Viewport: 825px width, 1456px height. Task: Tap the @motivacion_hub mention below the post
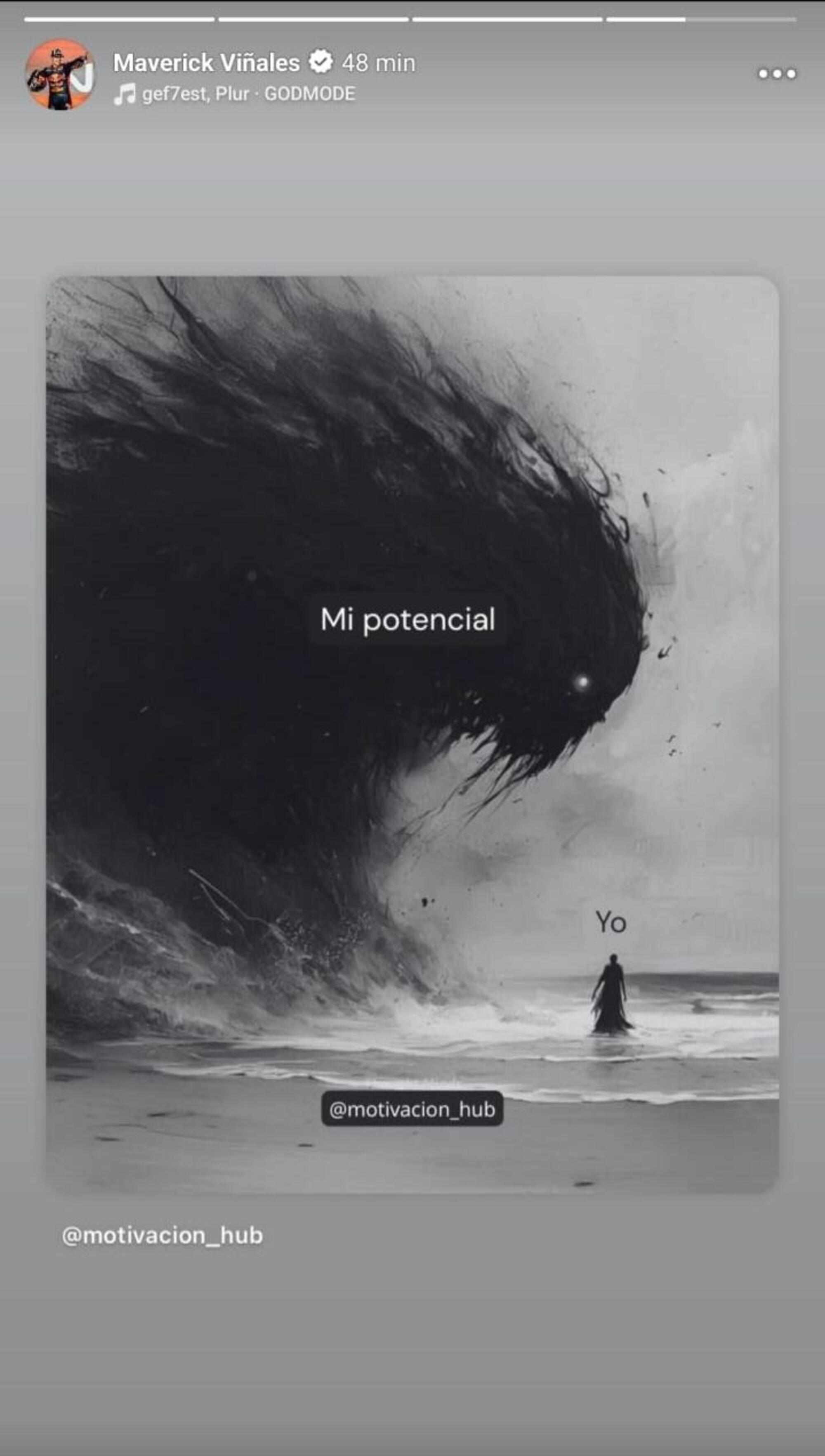(162, 1236)
